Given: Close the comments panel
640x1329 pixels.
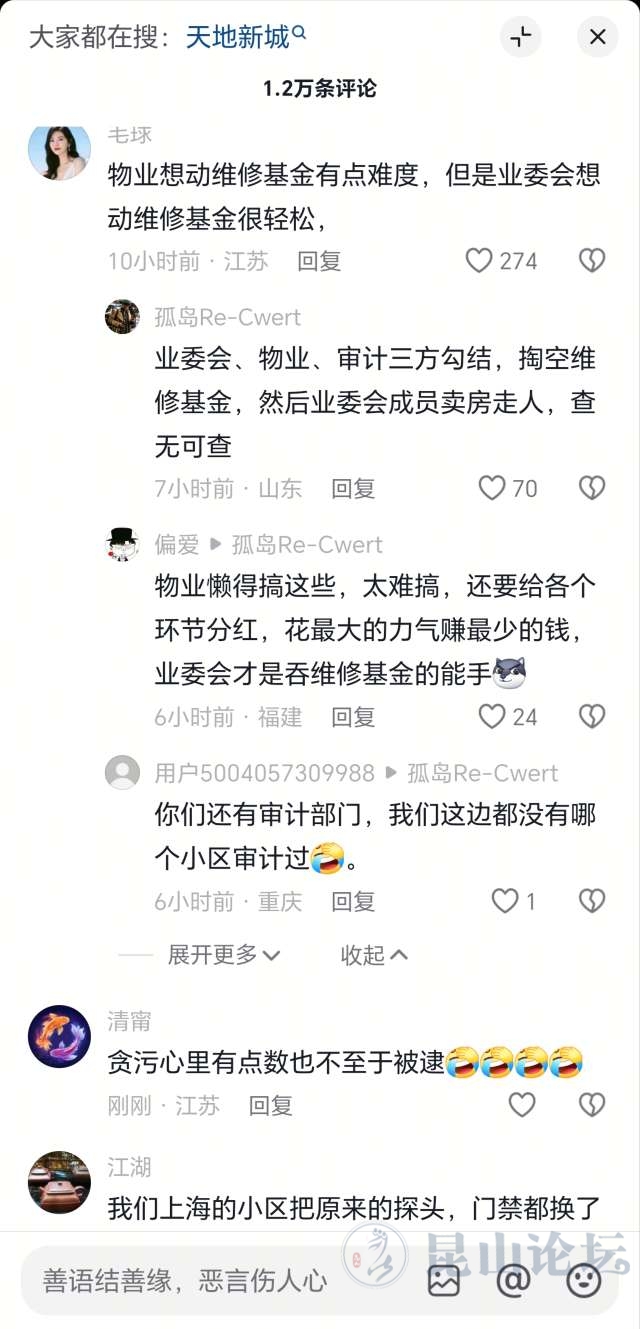Looking at the screenshot, I should (x=597, y=38).
